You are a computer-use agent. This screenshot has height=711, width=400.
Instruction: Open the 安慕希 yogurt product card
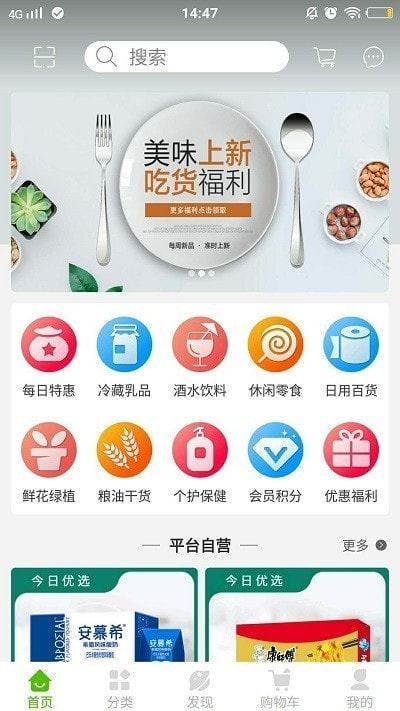point(104,615)
